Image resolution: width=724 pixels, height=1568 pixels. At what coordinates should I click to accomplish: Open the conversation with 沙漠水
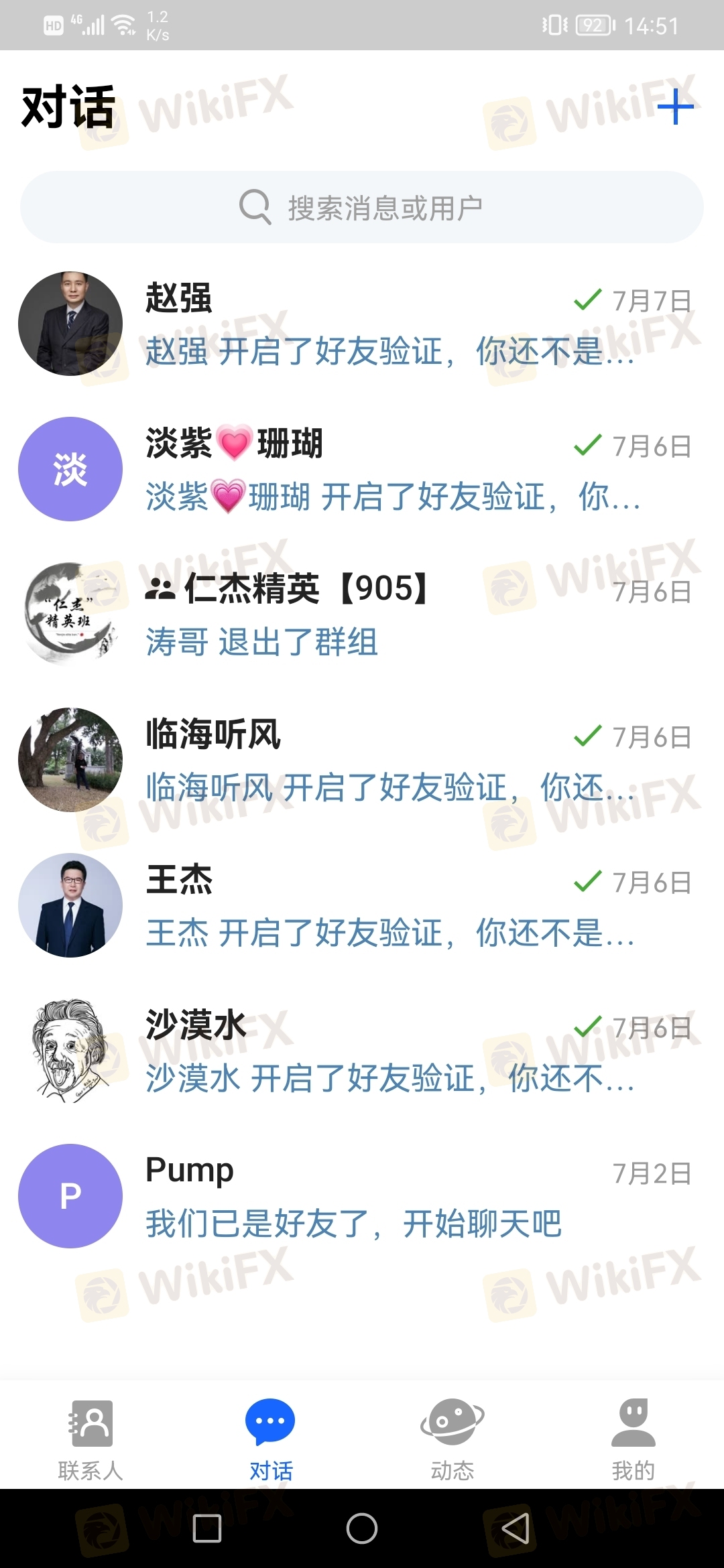[362, 1051]
